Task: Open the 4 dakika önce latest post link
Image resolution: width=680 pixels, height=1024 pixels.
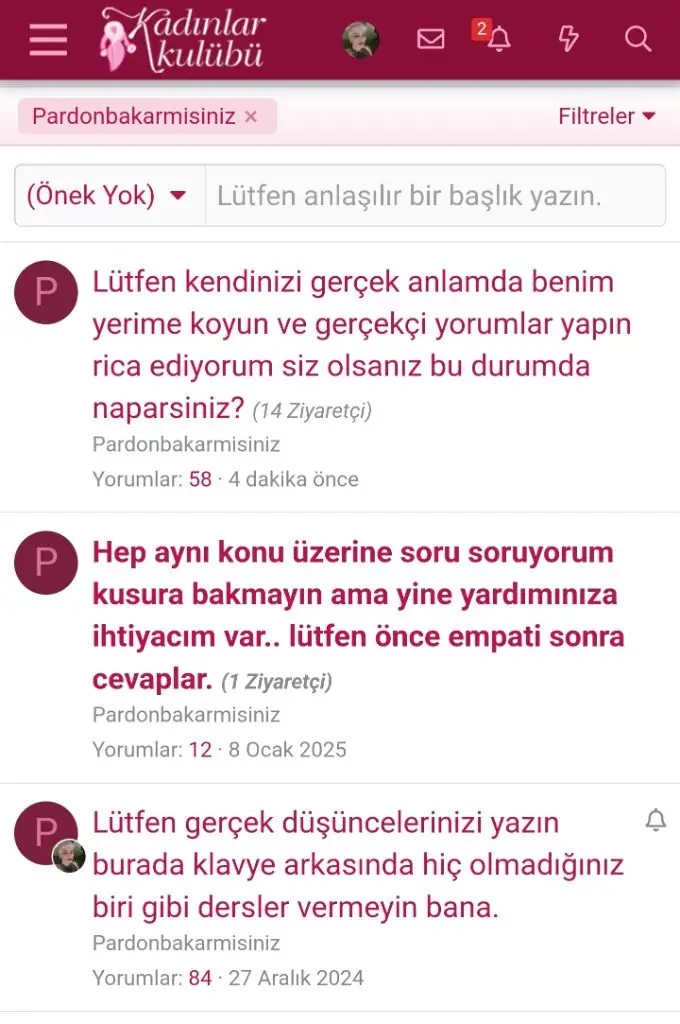Action: point(293,479)
